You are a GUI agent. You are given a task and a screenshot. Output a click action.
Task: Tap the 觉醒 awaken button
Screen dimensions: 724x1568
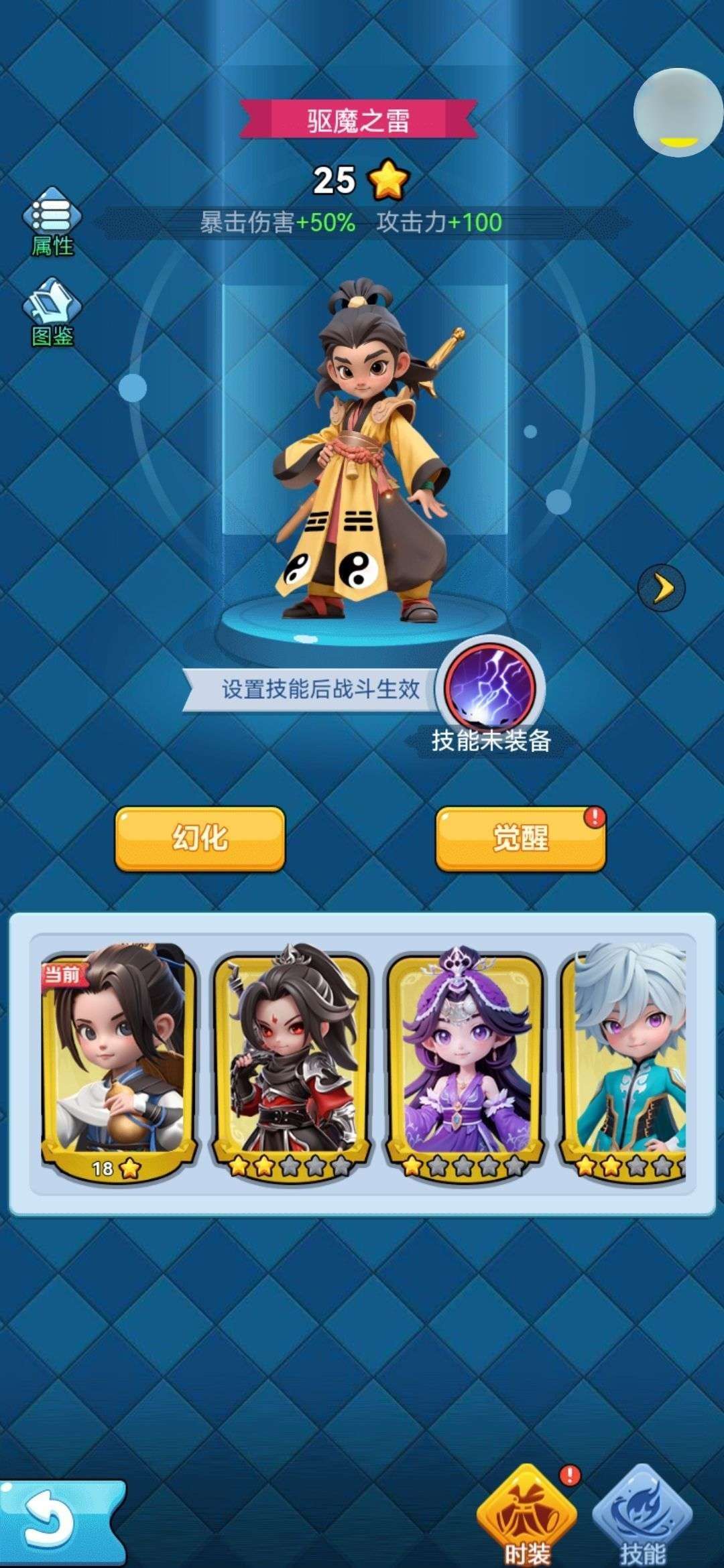pos(520,838)
